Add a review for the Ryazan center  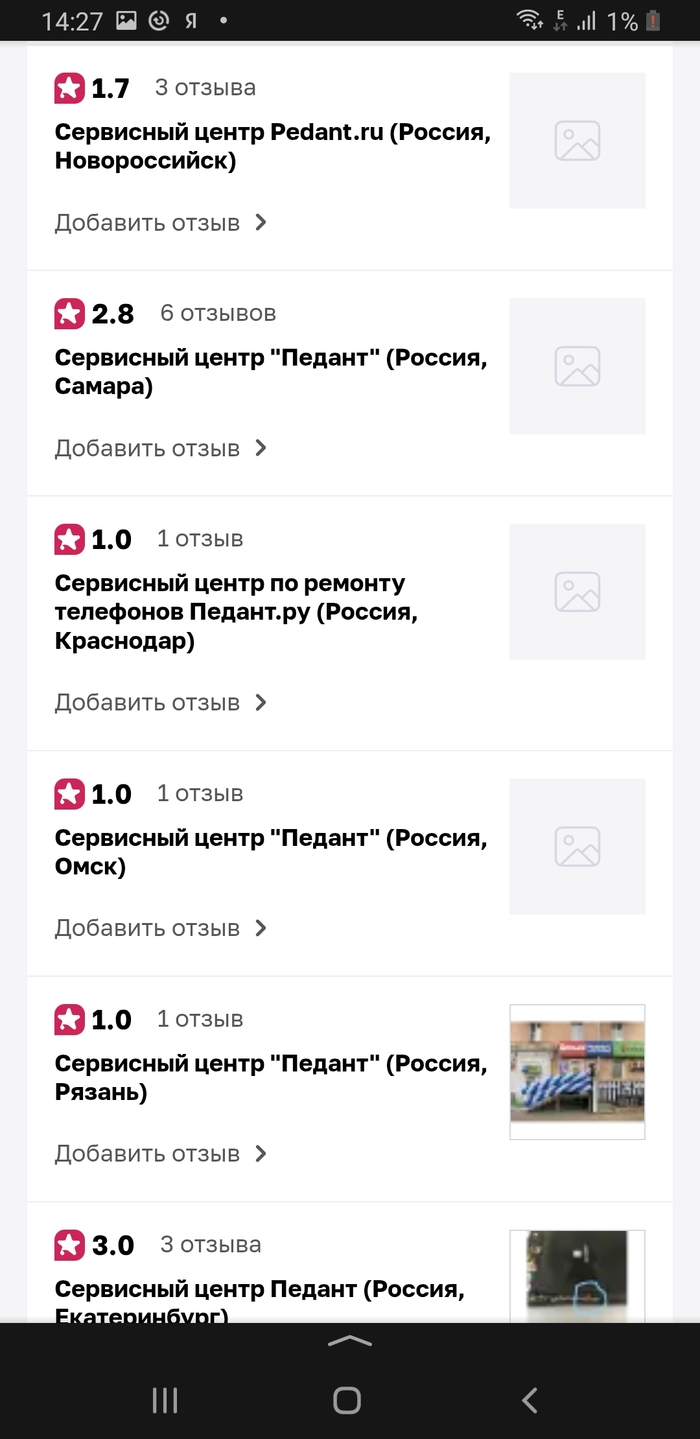click(160, 1154)
